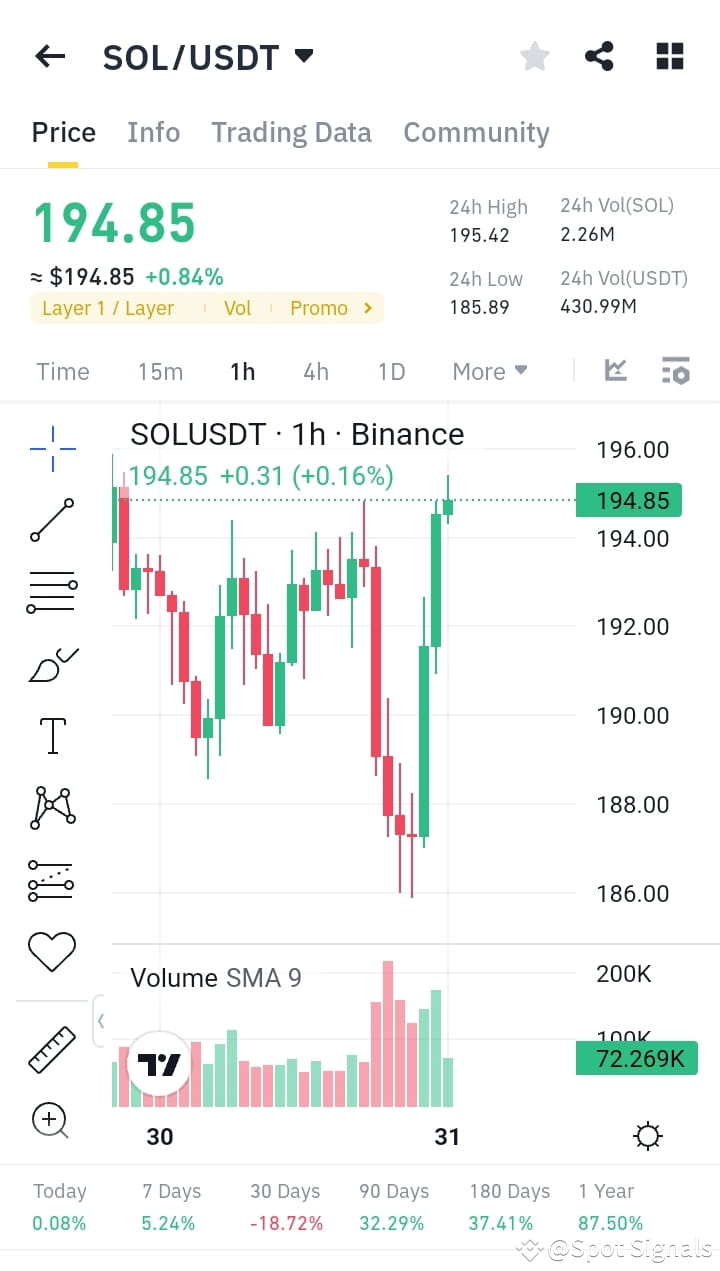Activate the zoom-in magnifier tool
Image resolution: width=720 pixels, height=1271 pixels.
tap(50, 1120)
